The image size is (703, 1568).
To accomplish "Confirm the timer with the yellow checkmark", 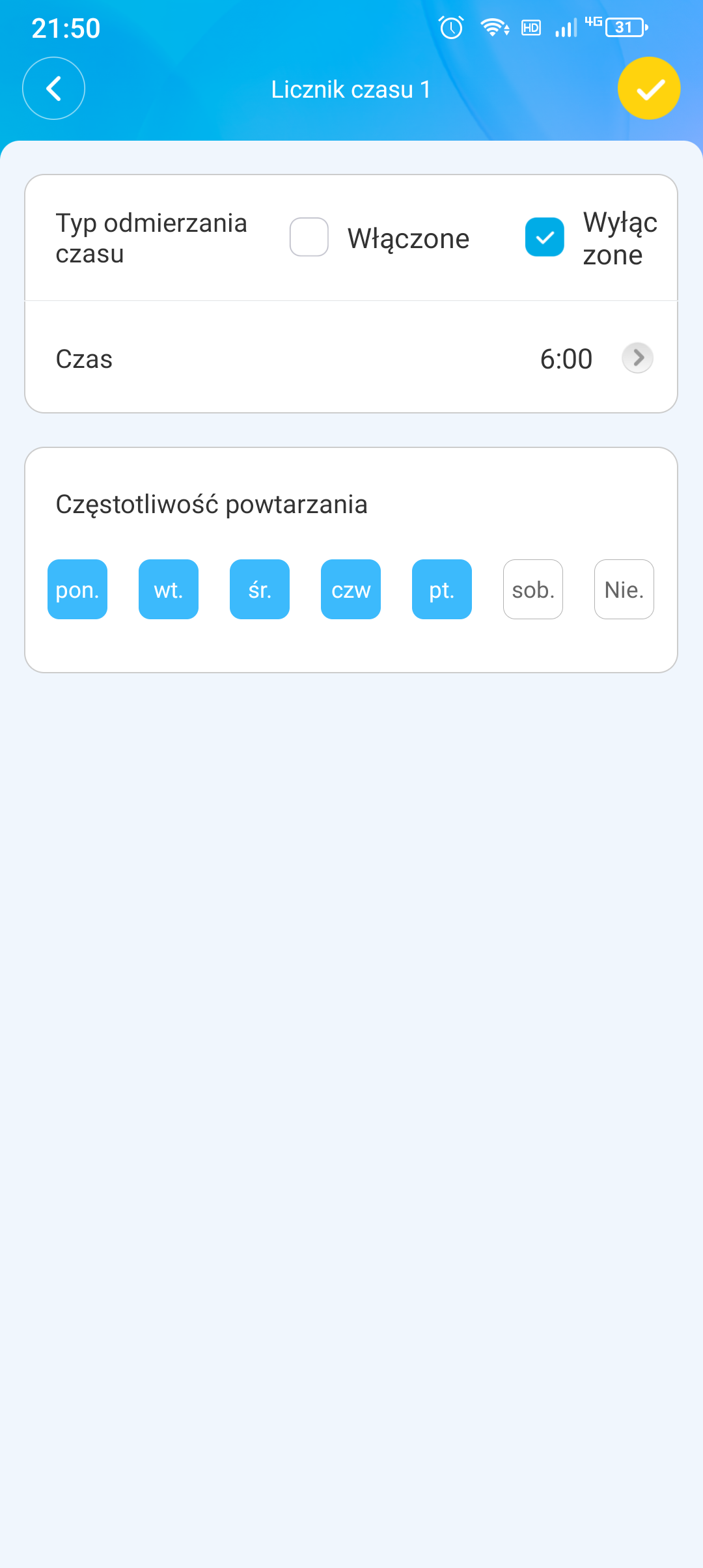I will (649, 89).
